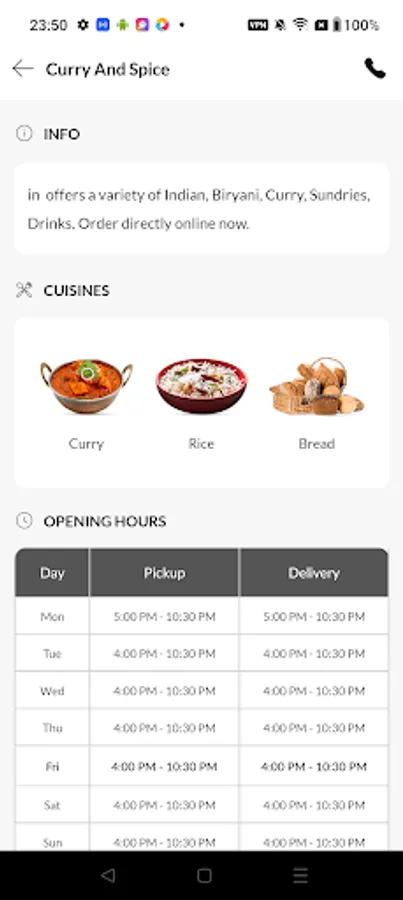
Task: Open the Curry cuisine tile
Action: coord(86,403)
